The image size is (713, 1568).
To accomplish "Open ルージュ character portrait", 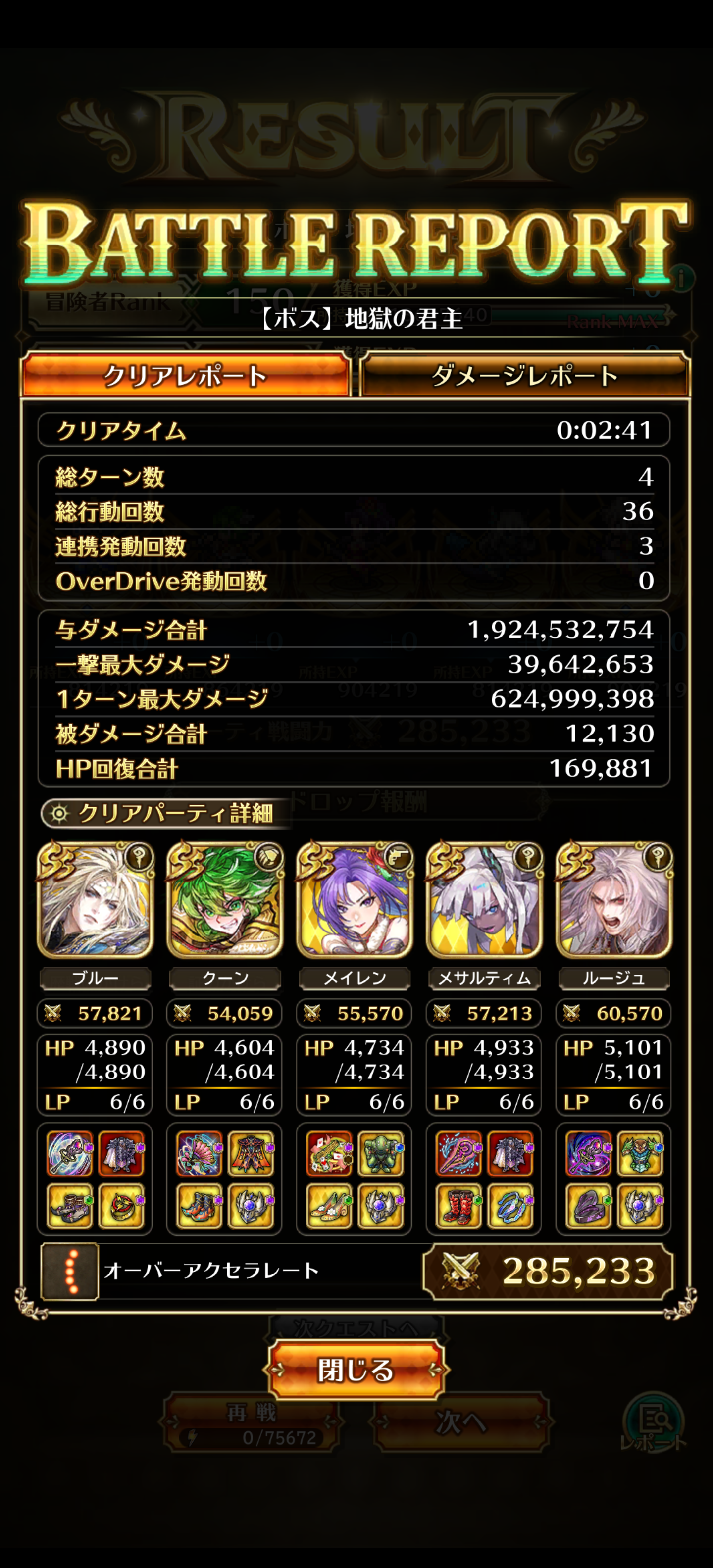I will 614,900.
